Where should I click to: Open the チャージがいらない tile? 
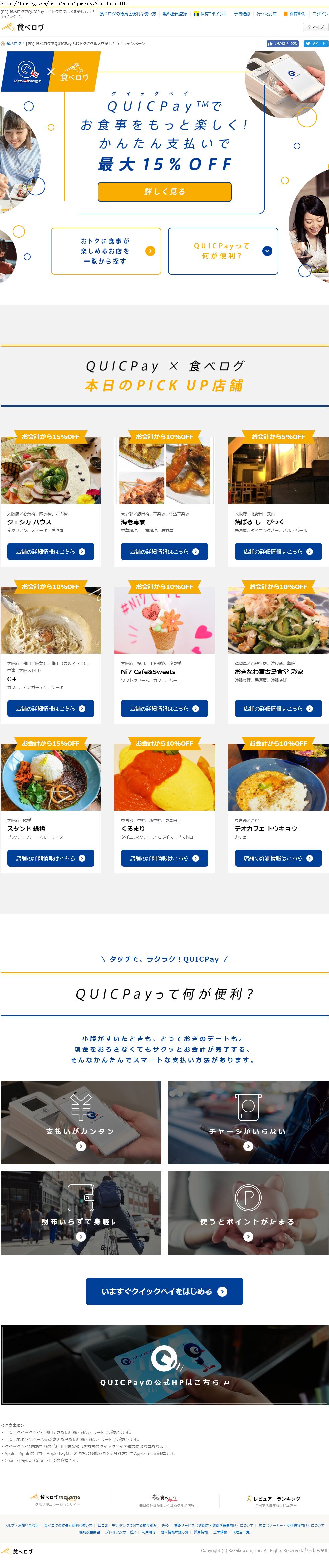[248, 1123]
